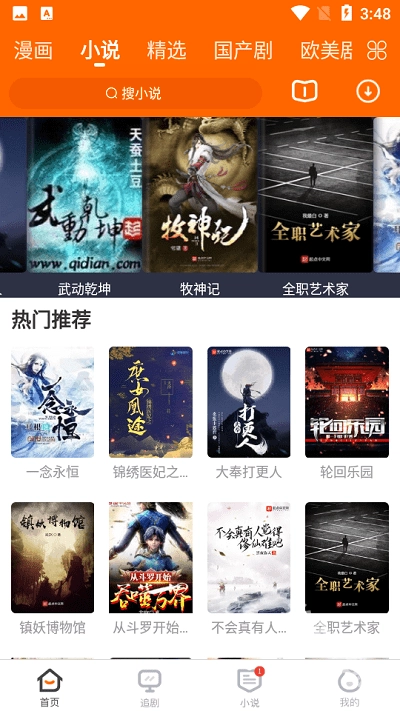
Task: Open the novel 大奉打更人
Action: point(249,402)
